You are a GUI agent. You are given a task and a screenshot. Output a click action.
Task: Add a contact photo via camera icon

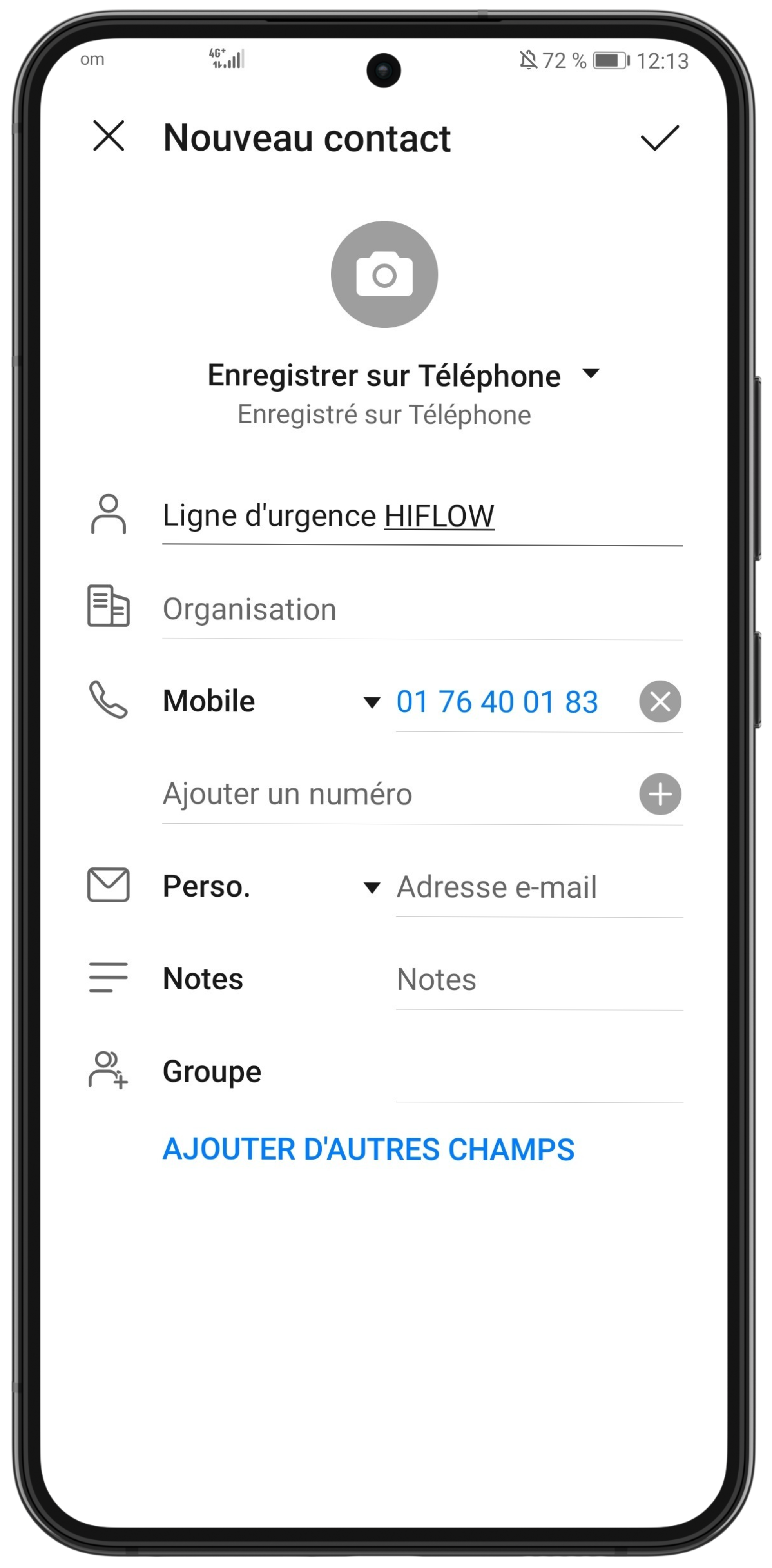point(384,274)
